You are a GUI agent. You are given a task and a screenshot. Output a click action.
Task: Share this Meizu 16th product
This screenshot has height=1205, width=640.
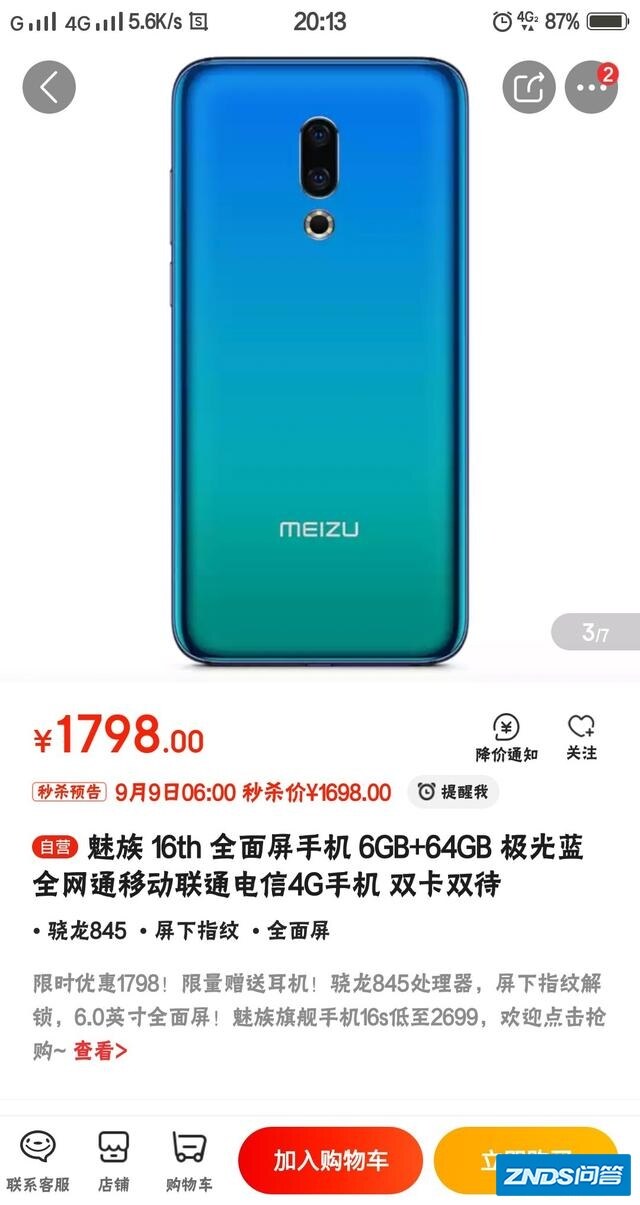(527, 87)
